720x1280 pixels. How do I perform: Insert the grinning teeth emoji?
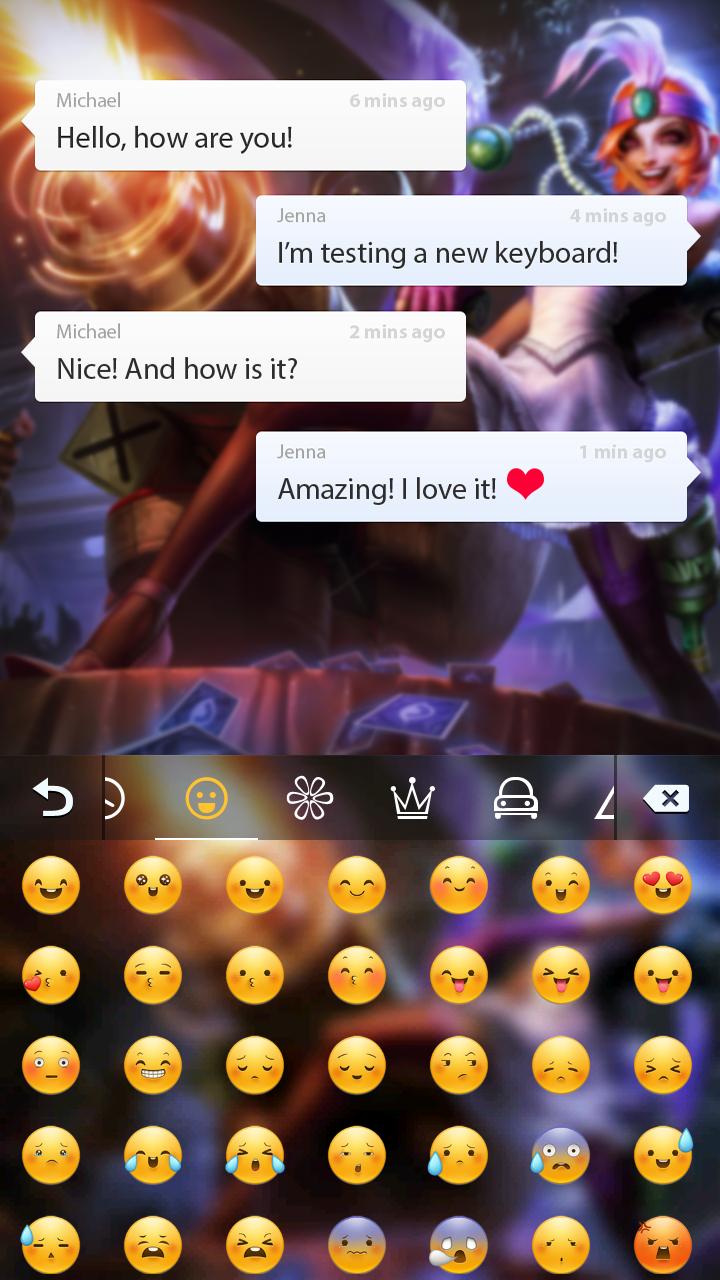click(x=153, y=1065)
